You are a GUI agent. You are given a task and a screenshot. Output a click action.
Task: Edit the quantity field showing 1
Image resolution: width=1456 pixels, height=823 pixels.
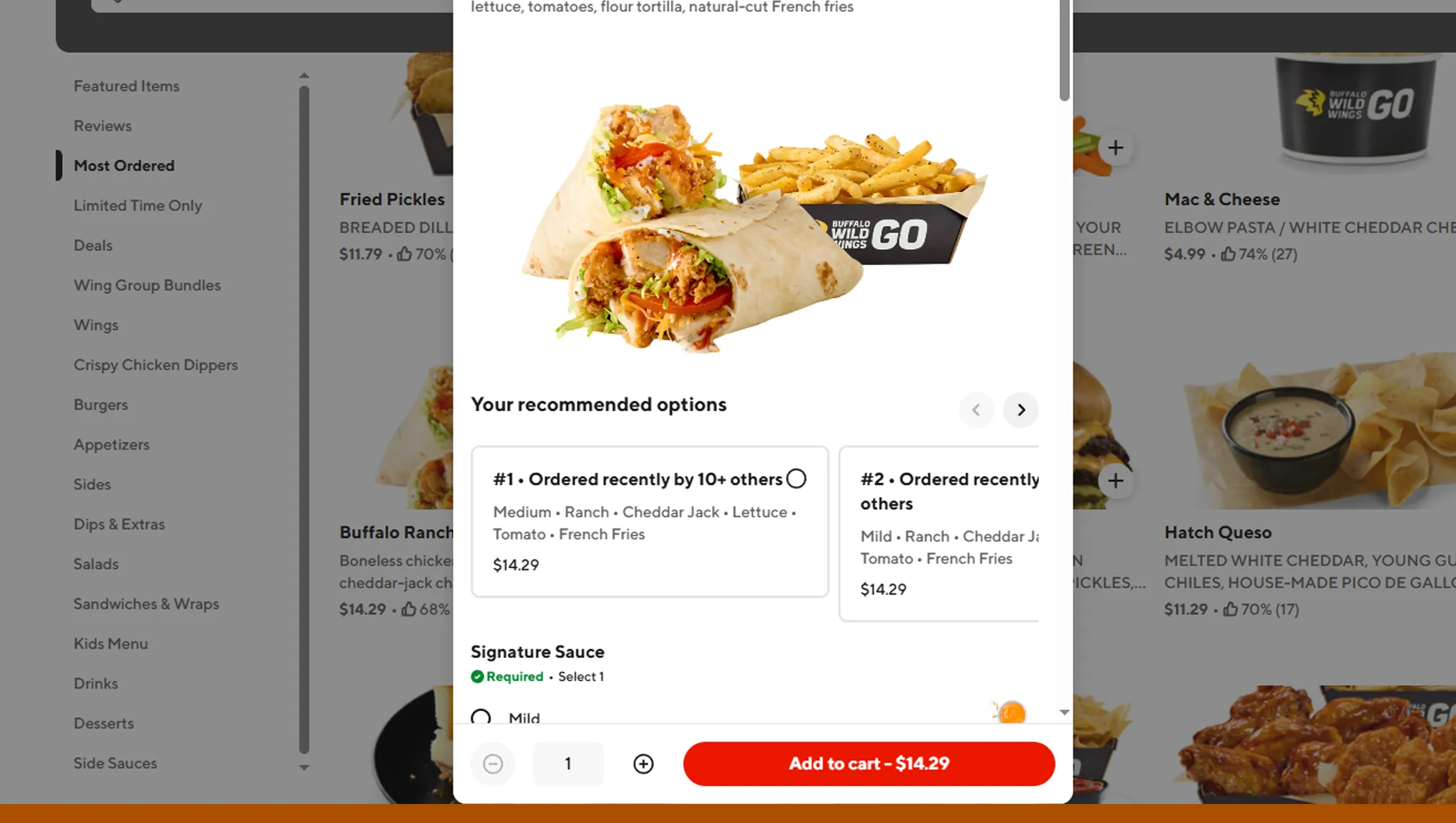568,763
